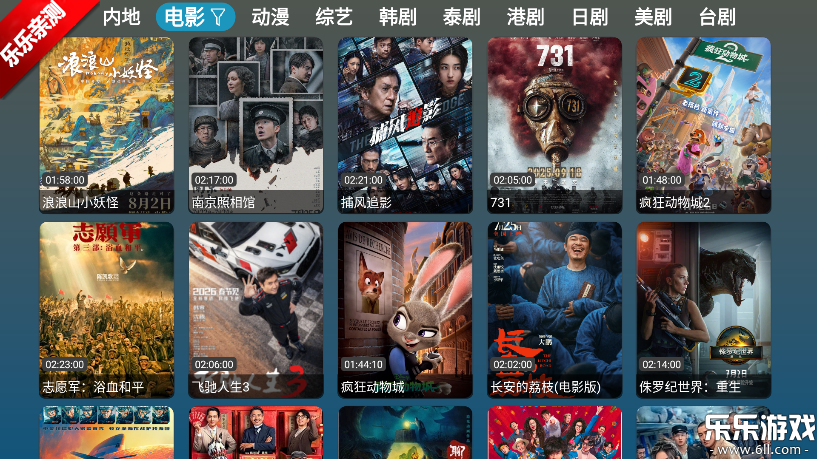Select the 综艺 category
Image resolution: width=817 pixels, height=459 pixels.
click(334, 16)
